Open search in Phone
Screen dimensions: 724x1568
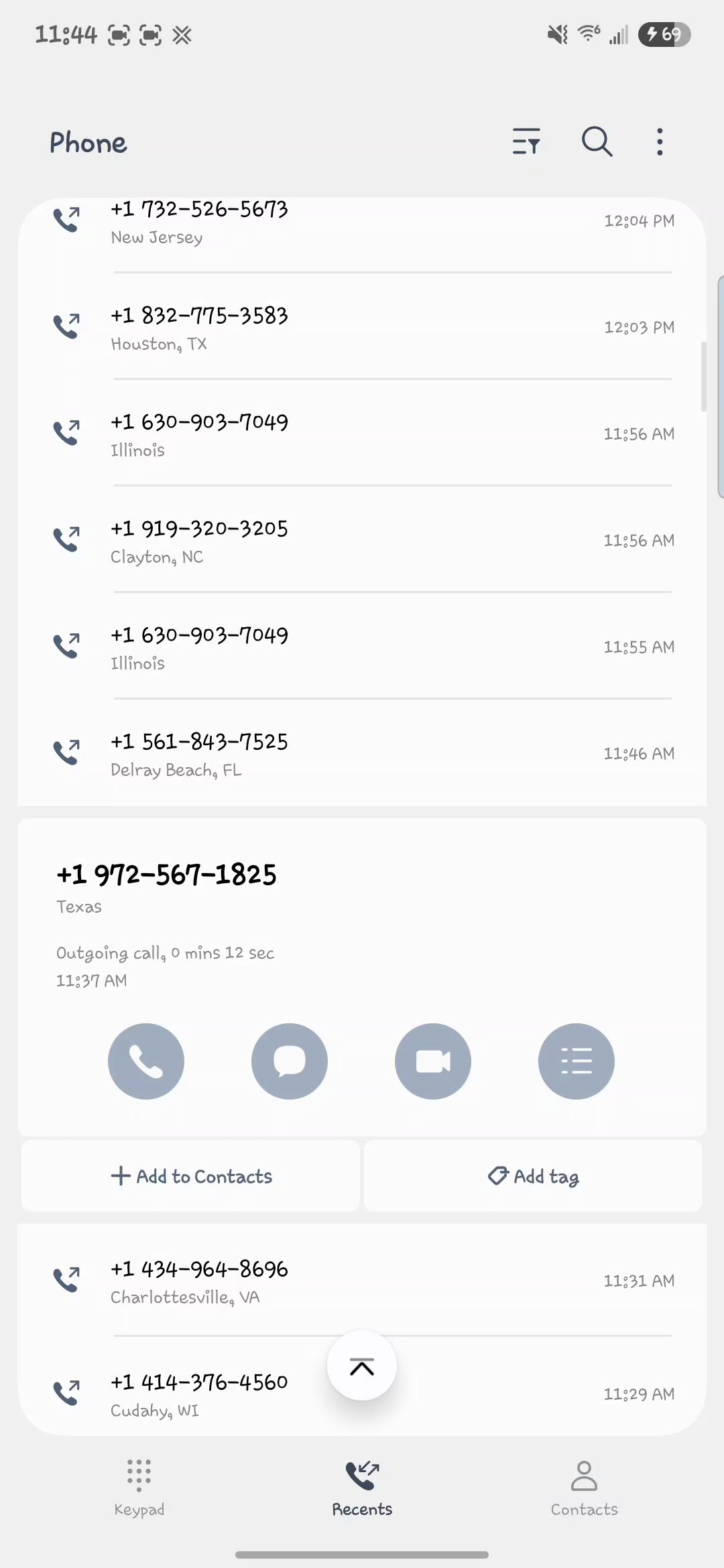coord(597,141)
